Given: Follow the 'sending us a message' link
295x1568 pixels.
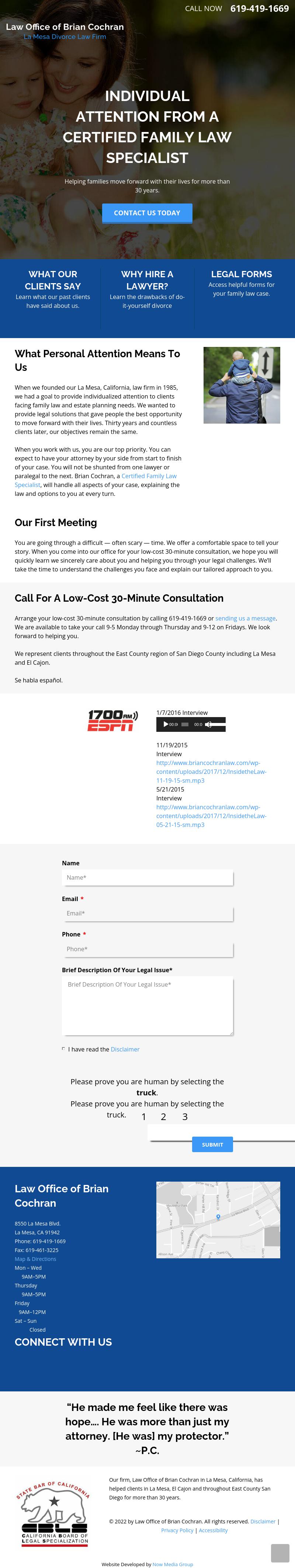Looking at the screenshot, I should coord(245,618).
